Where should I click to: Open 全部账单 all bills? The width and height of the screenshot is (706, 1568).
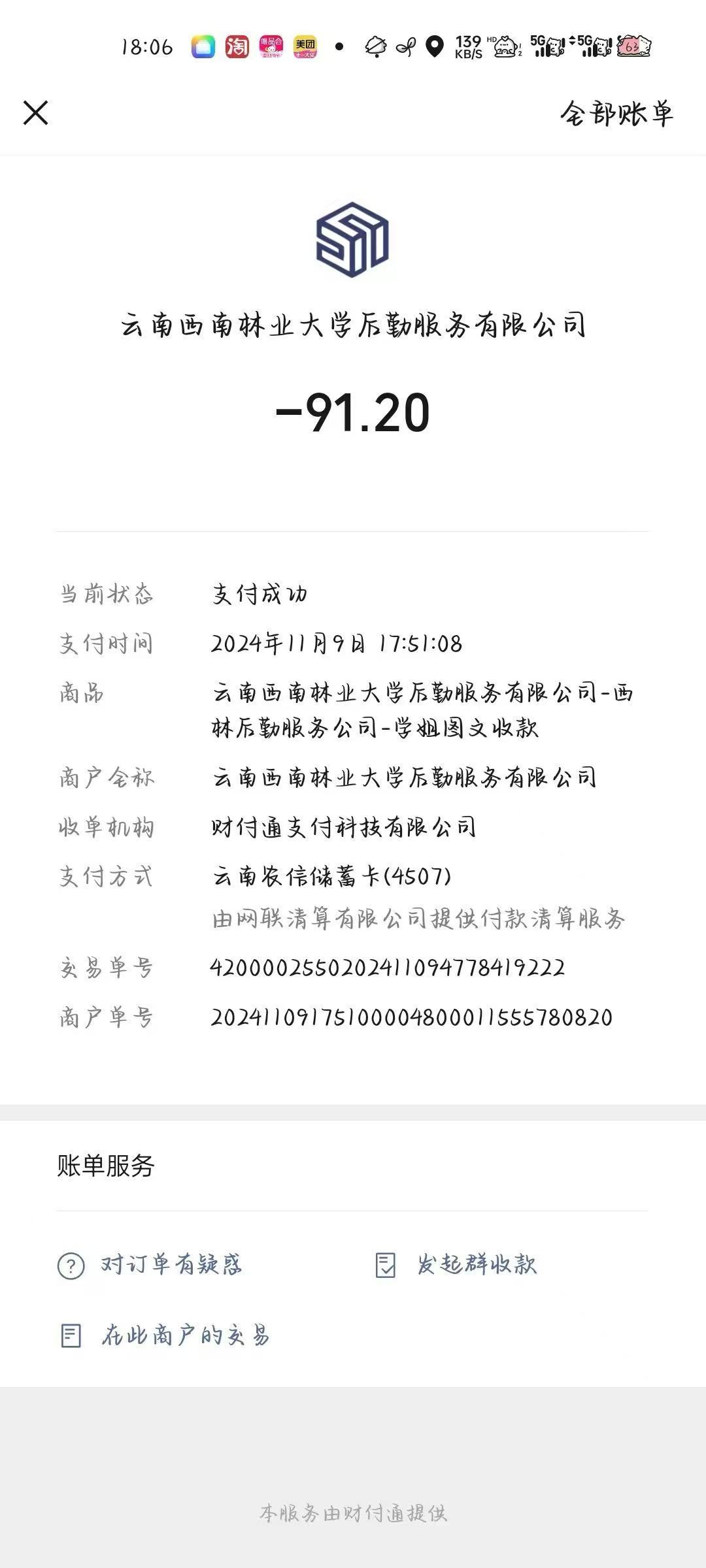[x=616, y=114]
